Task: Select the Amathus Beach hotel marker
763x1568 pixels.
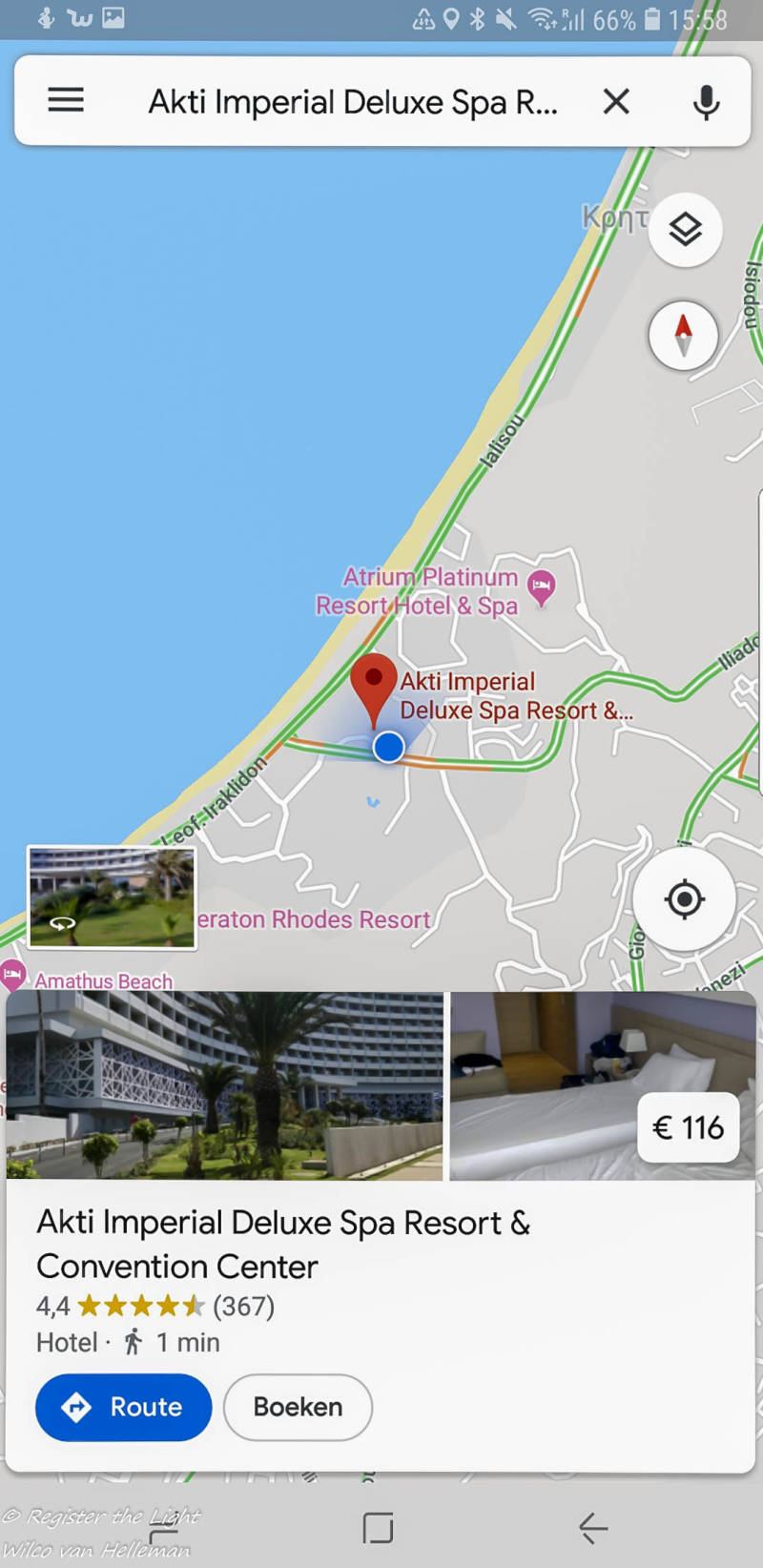Action: point(12,975)
